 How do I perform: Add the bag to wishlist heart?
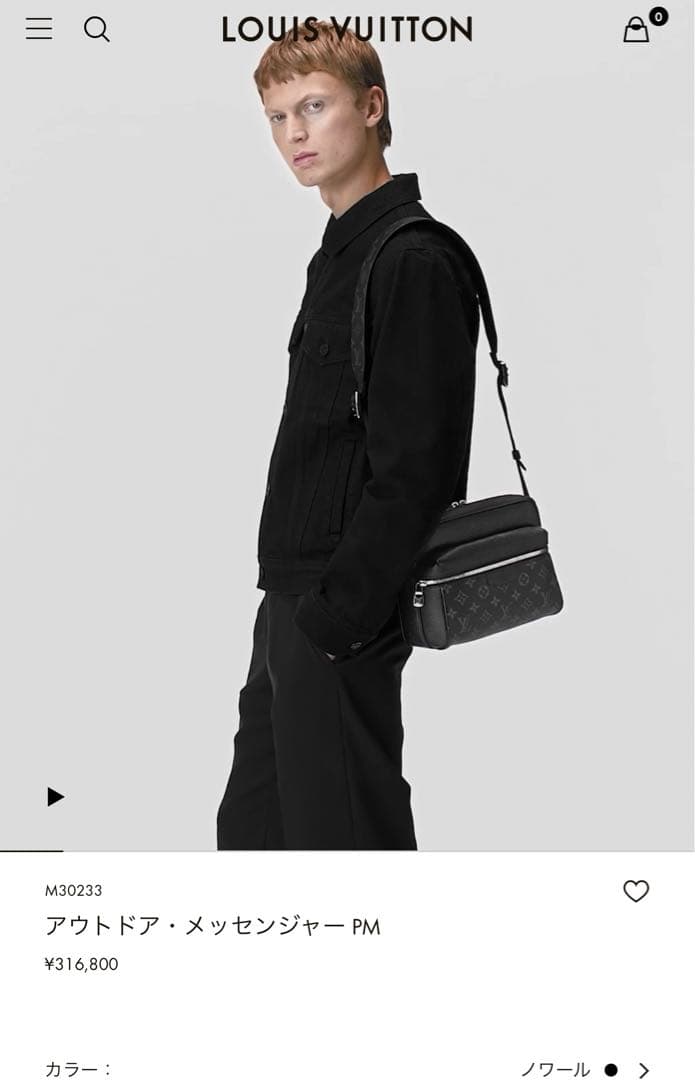pyautogui.click(x=636, y=891)
